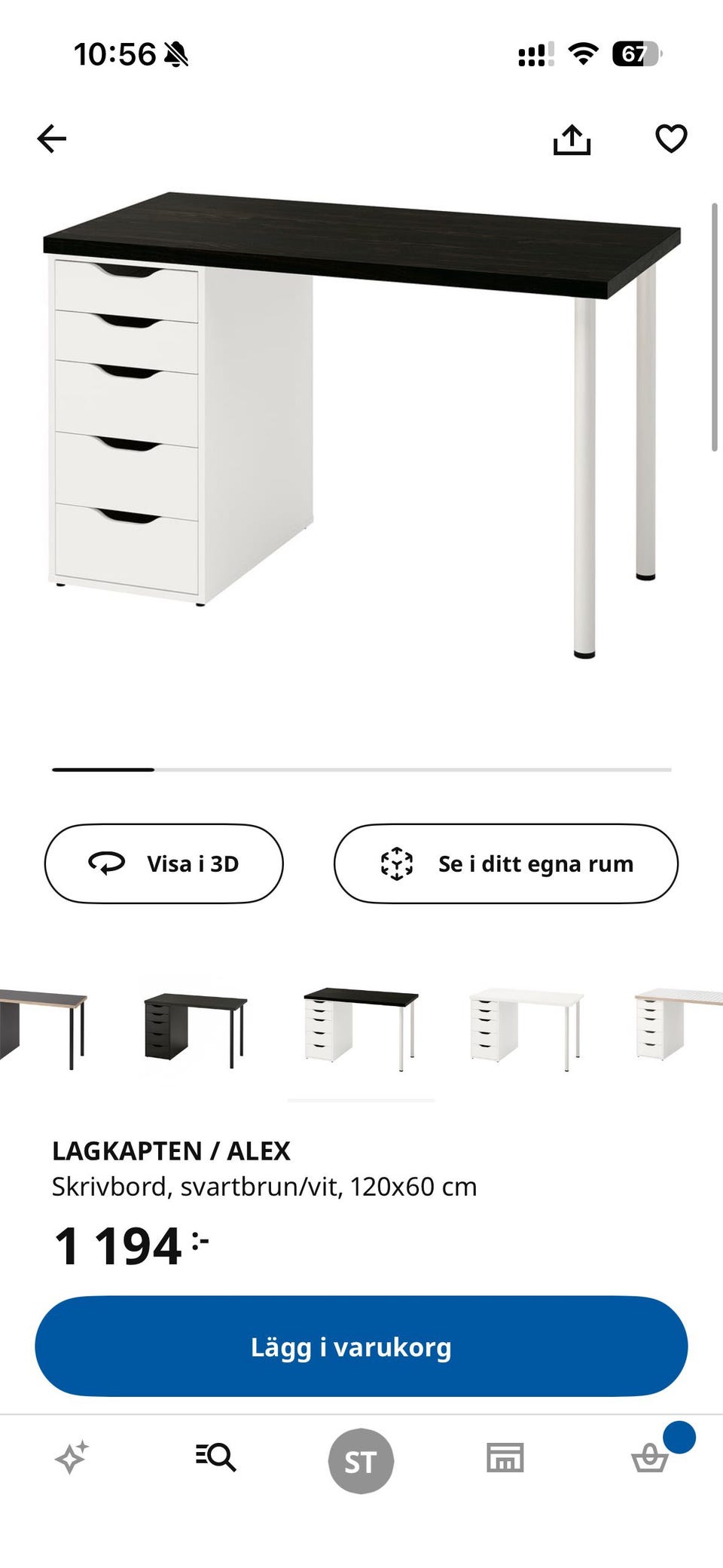Open the shopping cart with notification badge
The image size is (723, 1568).
coord(650,1459)
